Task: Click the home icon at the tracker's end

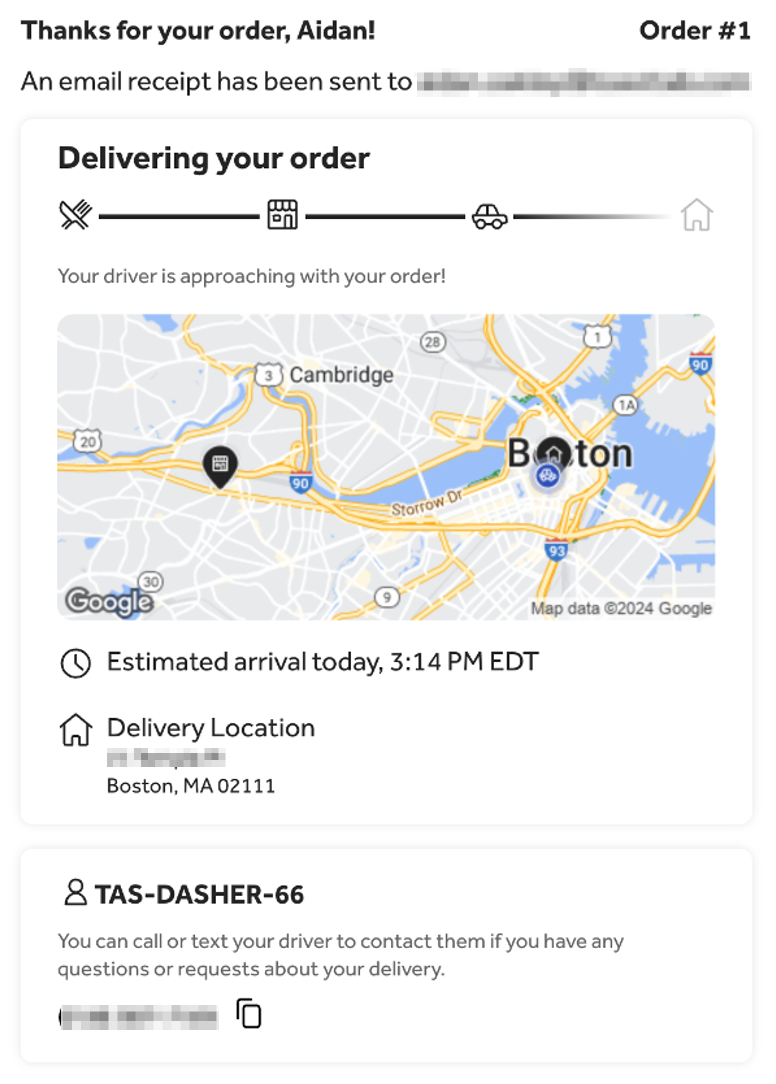Action: coord(699,214)
